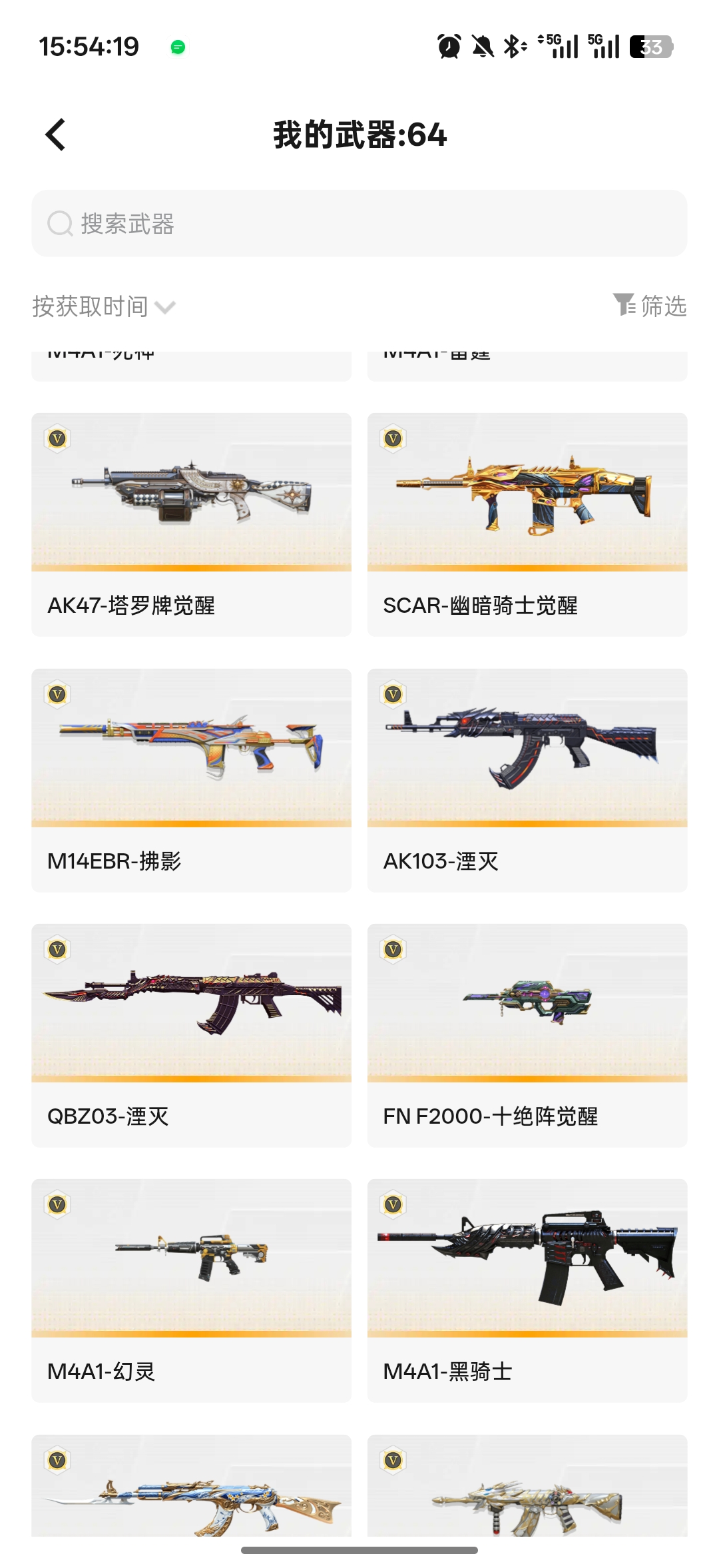This screenshot has height=1568, width=719.
Task: Open the QBZ03-湮灭 weapon card
Action: click(x=192, y=1036)
